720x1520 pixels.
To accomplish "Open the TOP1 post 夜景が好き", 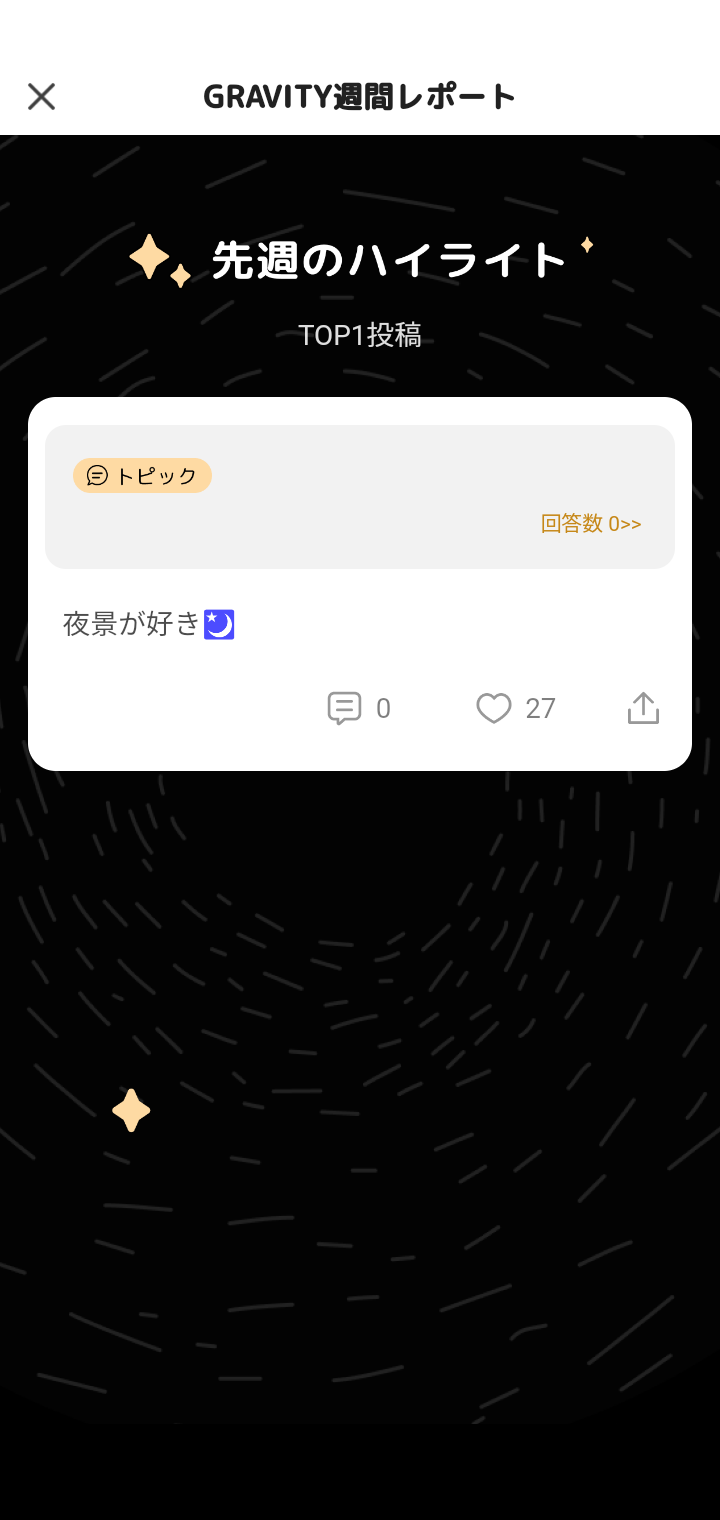I will (x=148, y=625).
